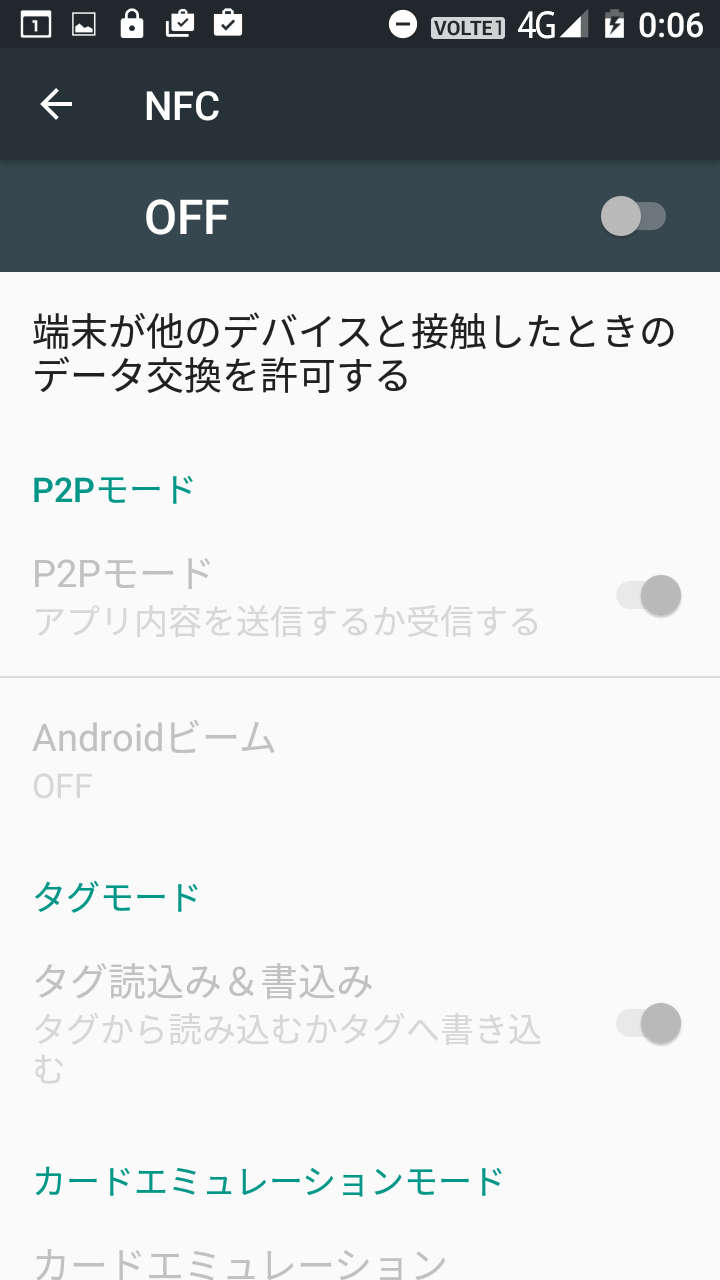Turn on the NFC master switch
This screenshot has width=720, height=1280.
pyautogui.click(x=633, y=216)
